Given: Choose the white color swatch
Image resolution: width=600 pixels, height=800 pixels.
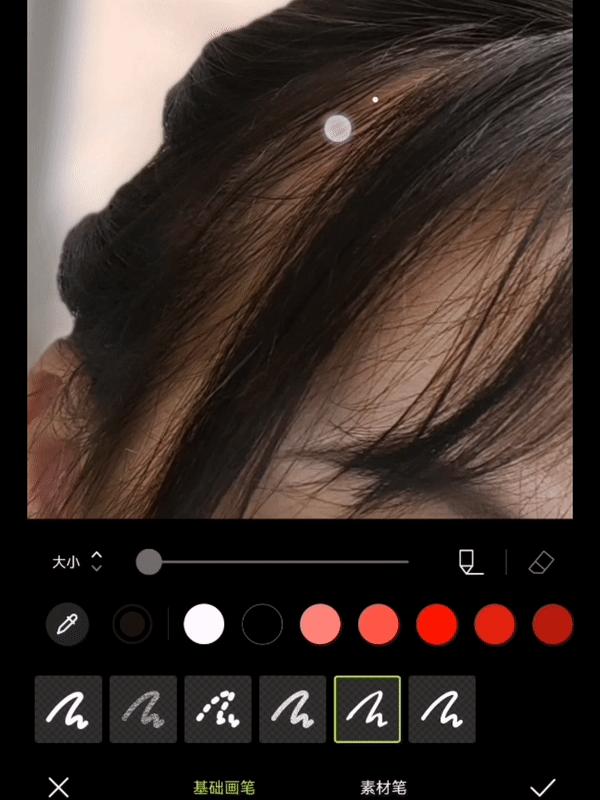Looking at the screenshot, I should pyautogui.click(x=204, y=625).
